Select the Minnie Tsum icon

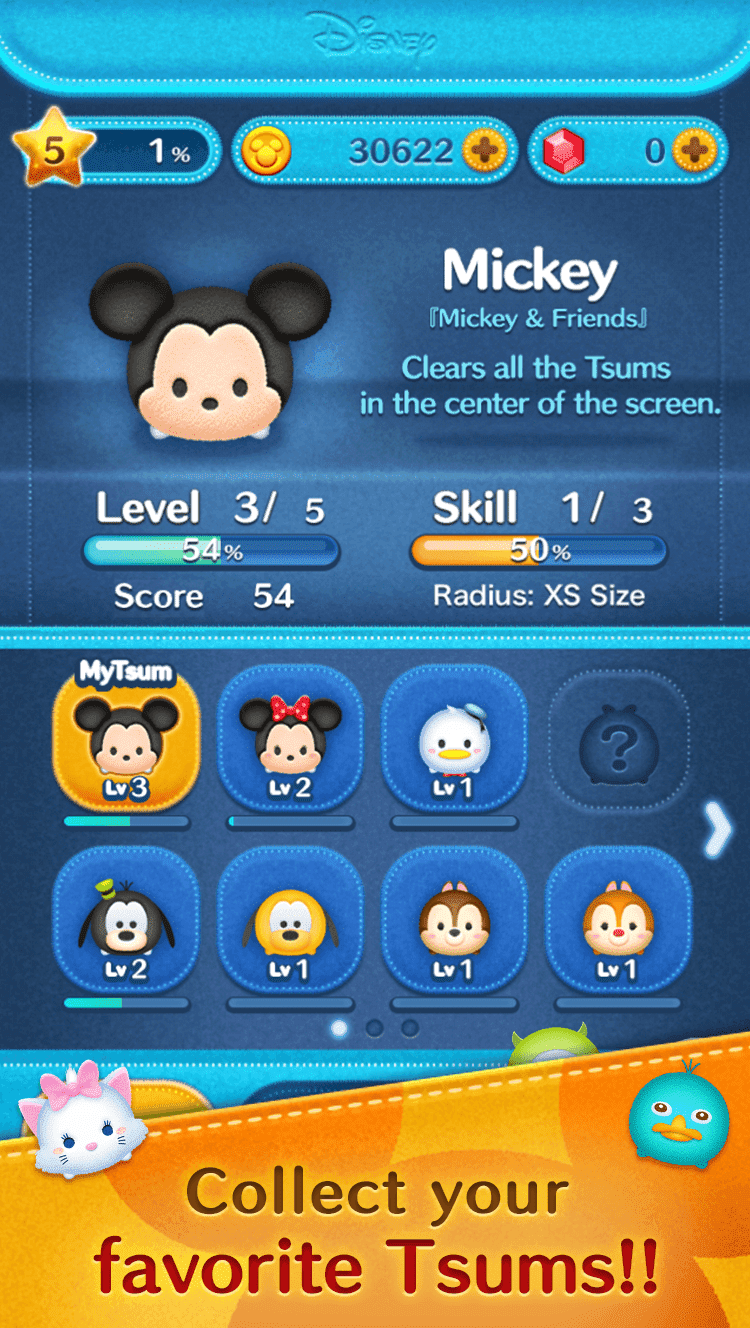(x=290, y=738)
